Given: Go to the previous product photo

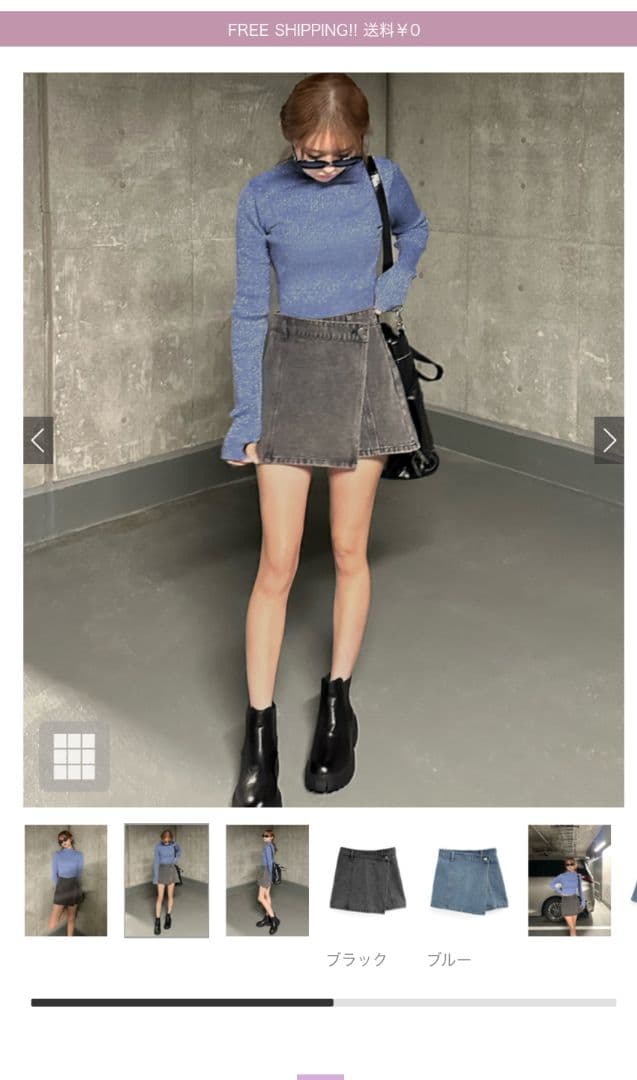Looking at the screenshot, I should pyautogui.click(x=38, y=440).
